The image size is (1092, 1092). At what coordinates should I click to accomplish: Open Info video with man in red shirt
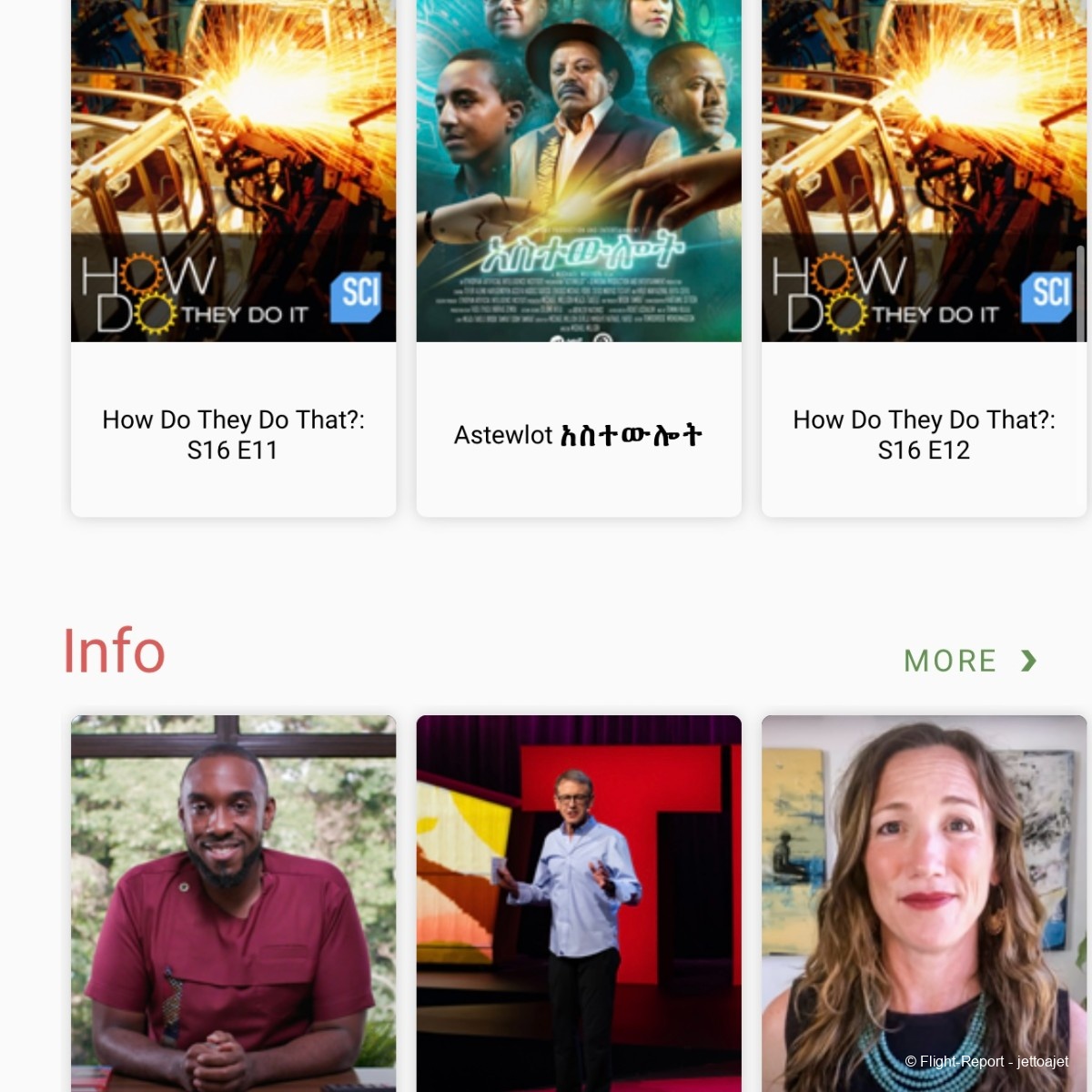pyautogui.click(x=233, y=901)
